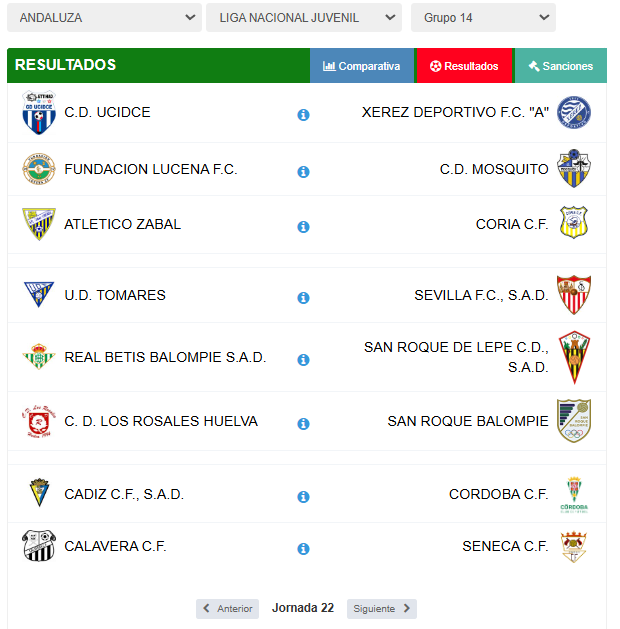
Task: Open info for REAL BETIS BALOMPIE match
Action: (x=303, y=360)
